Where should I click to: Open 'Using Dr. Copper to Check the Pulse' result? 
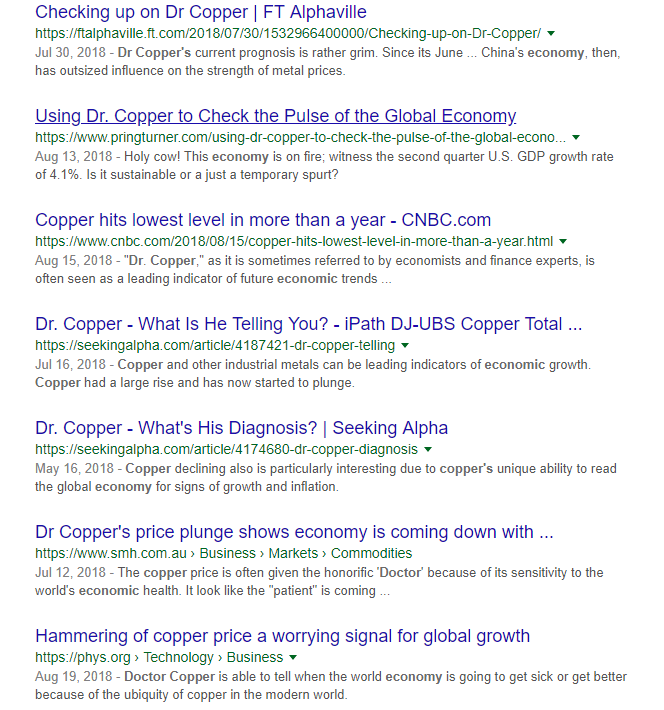pyautogui.click(x=275, y=116)
